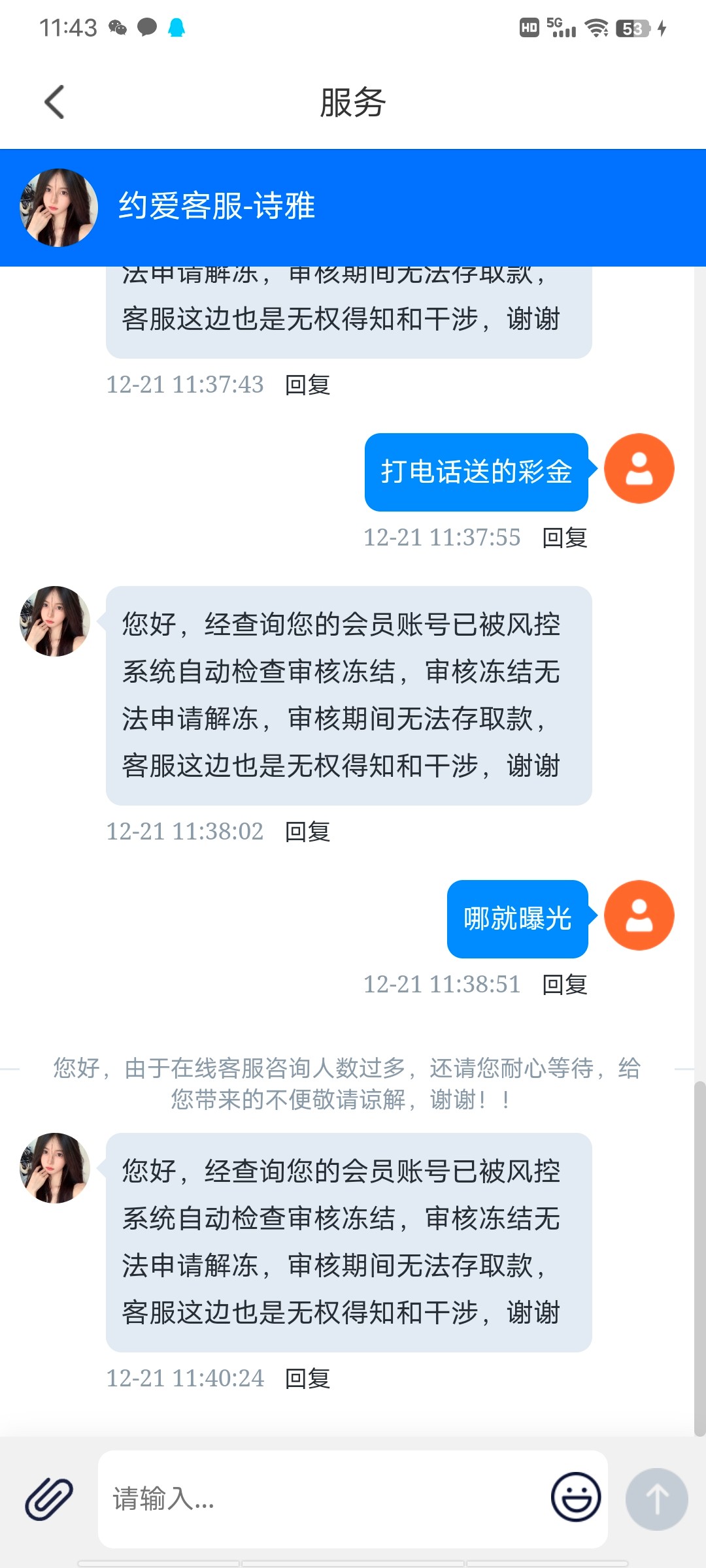
Task: Tap 回复 under the 11:40:24 message
Action: tap(307, 1379)
